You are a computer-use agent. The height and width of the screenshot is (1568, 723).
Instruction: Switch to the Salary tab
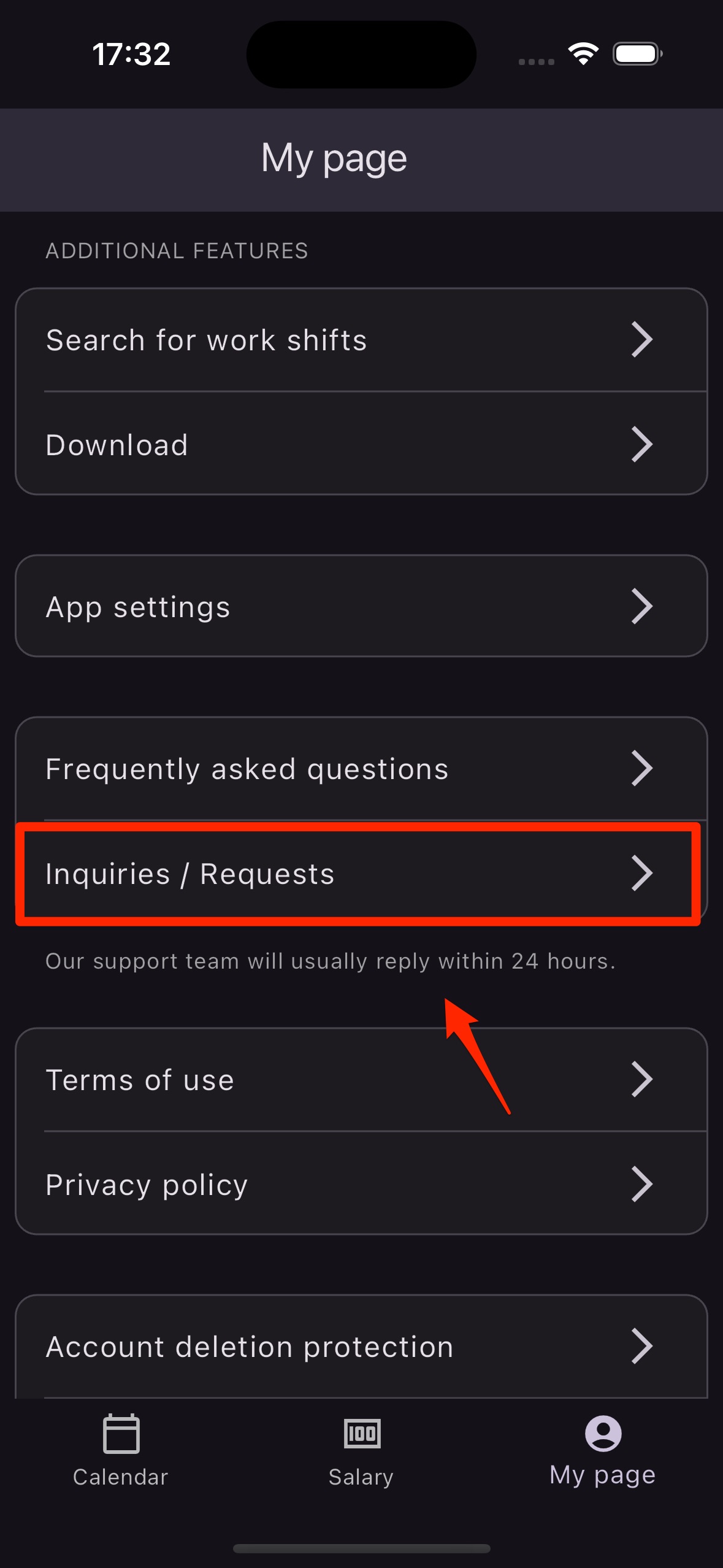pos(361,1451)
